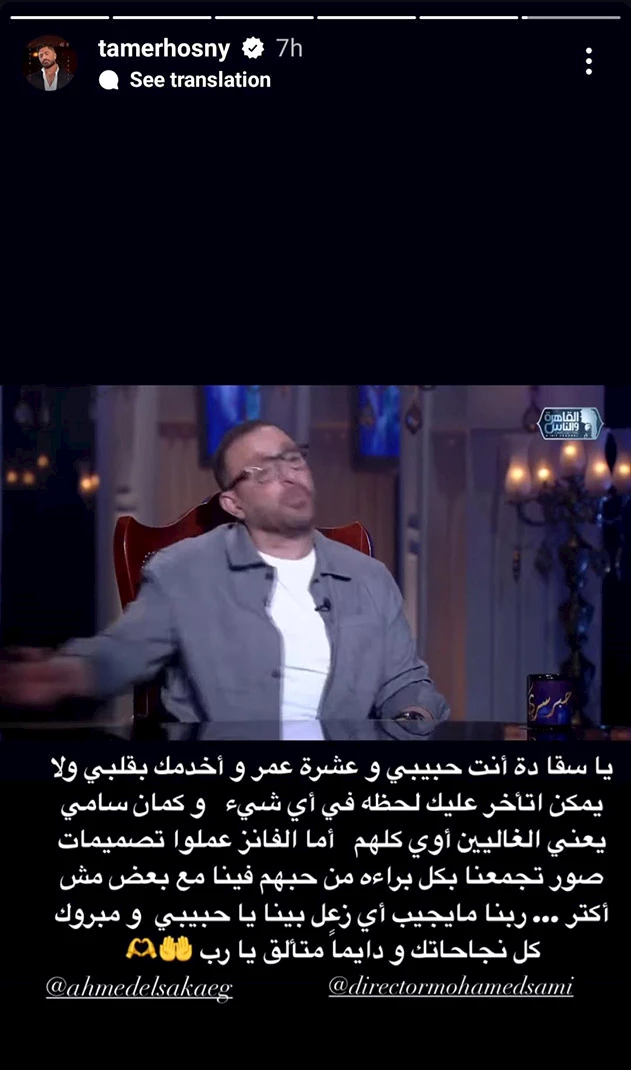Viewport: 631px width, 1070px height.
Task: Open the @ahmedelsakaeg mention
Action: coord(139,987)
